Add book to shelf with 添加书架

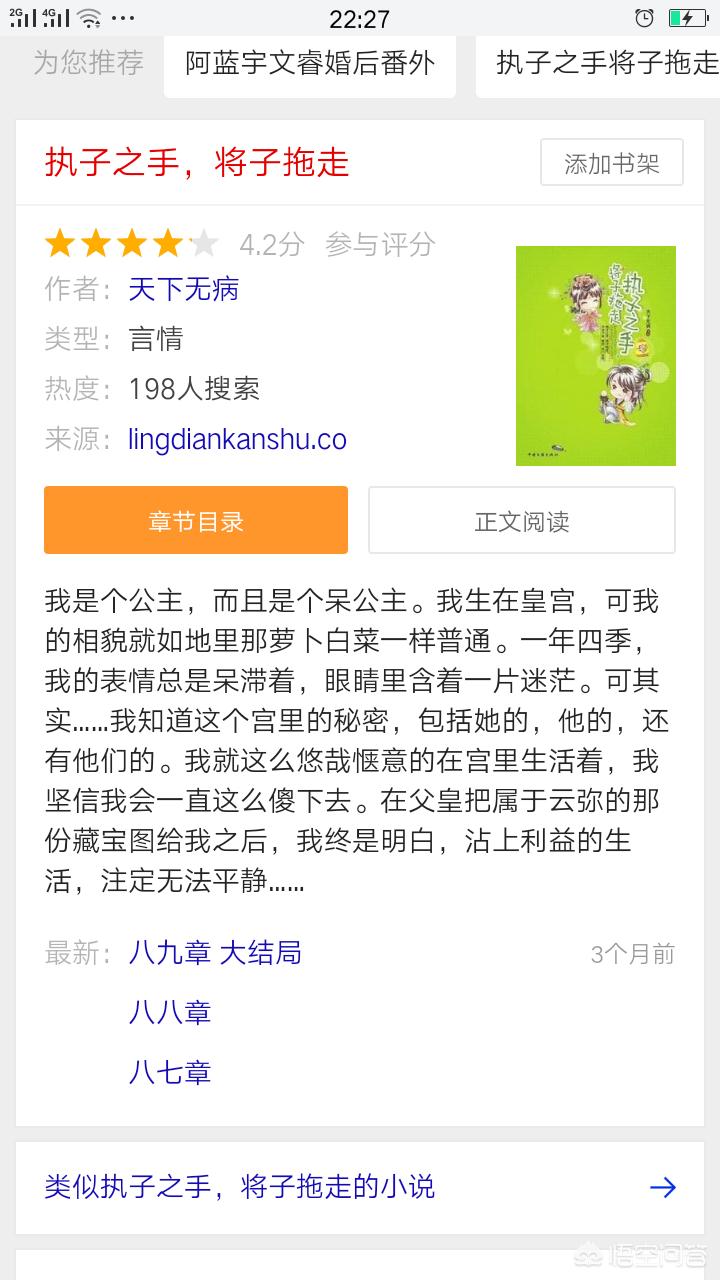[611, 163]
